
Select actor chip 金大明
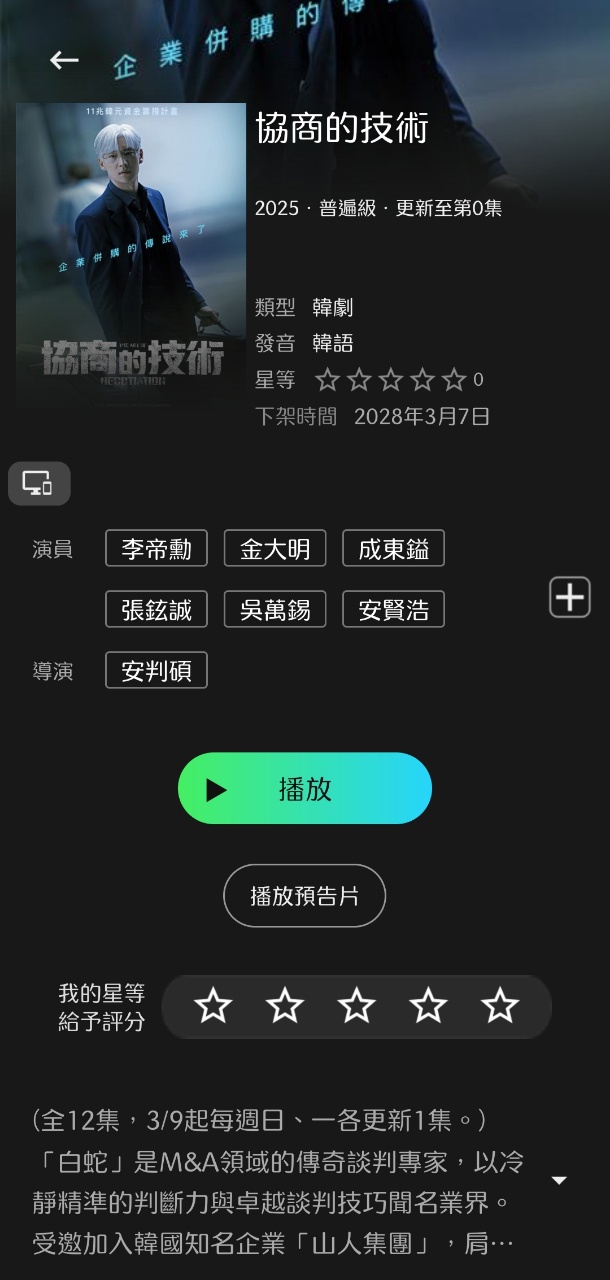coord(275,549)
